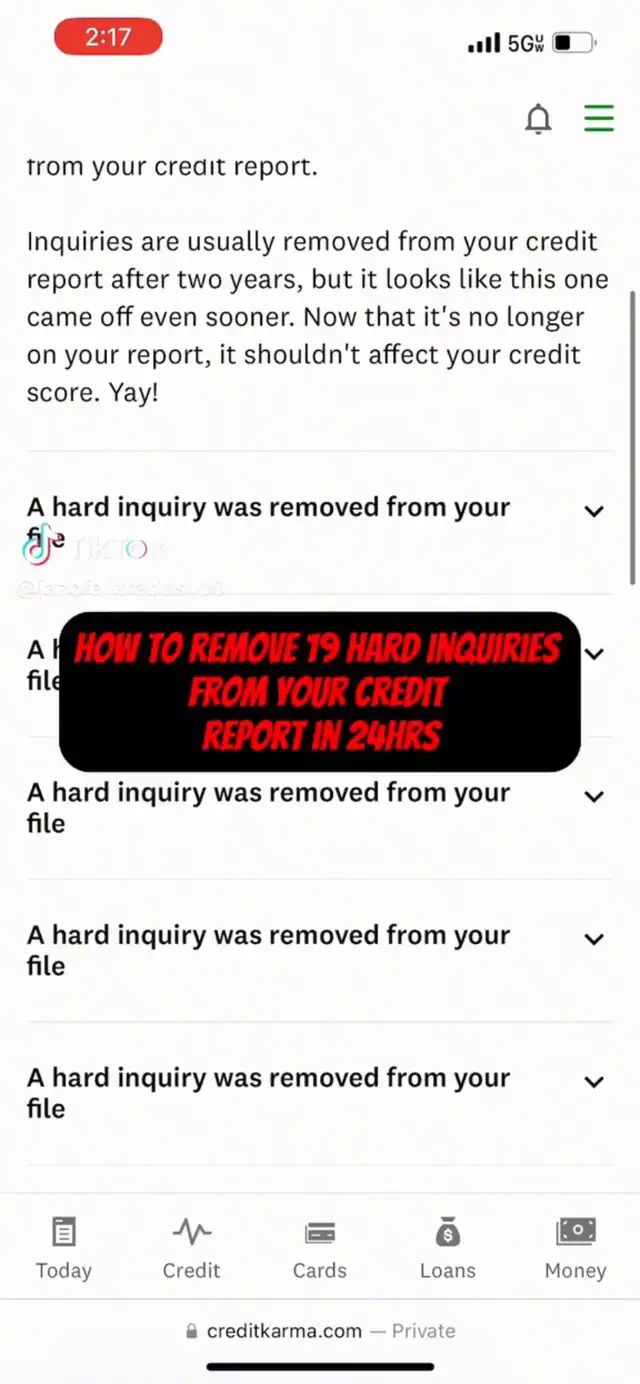Switch to the Money tab
The image size is (640, 1384).
[x=576, y=1248]
